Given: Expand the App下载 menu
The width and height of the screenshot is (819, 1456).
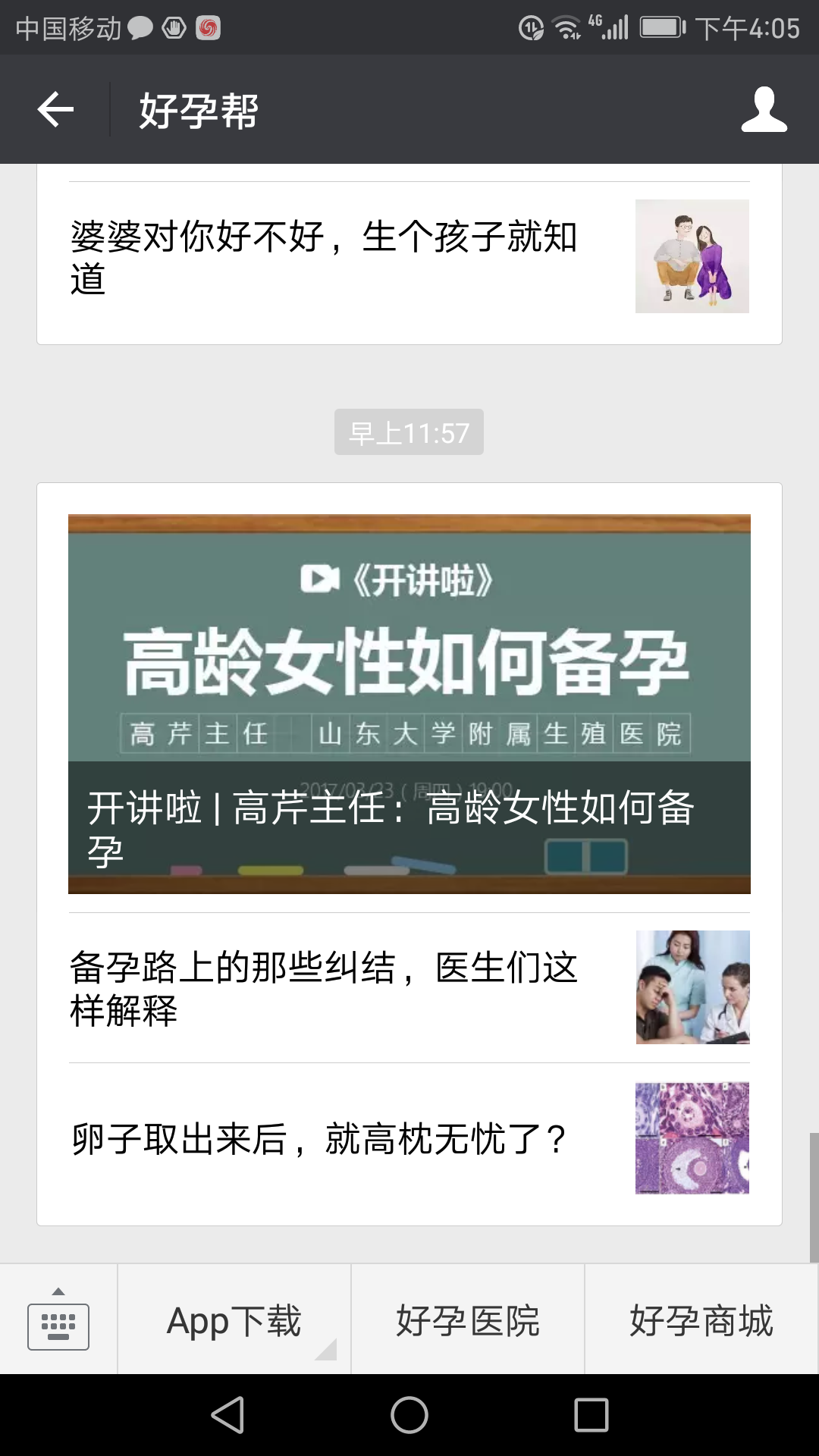Looking at the screenshot, I should pos(234,1320).
